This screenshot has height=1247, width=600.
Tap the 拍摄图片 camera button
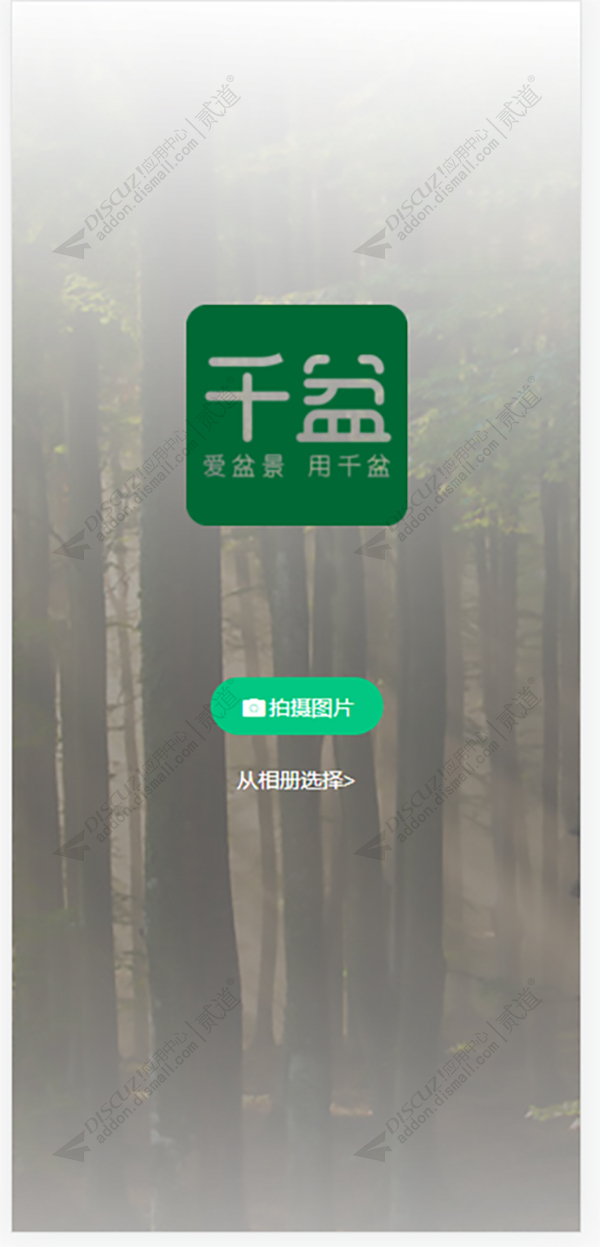point(297,707)
